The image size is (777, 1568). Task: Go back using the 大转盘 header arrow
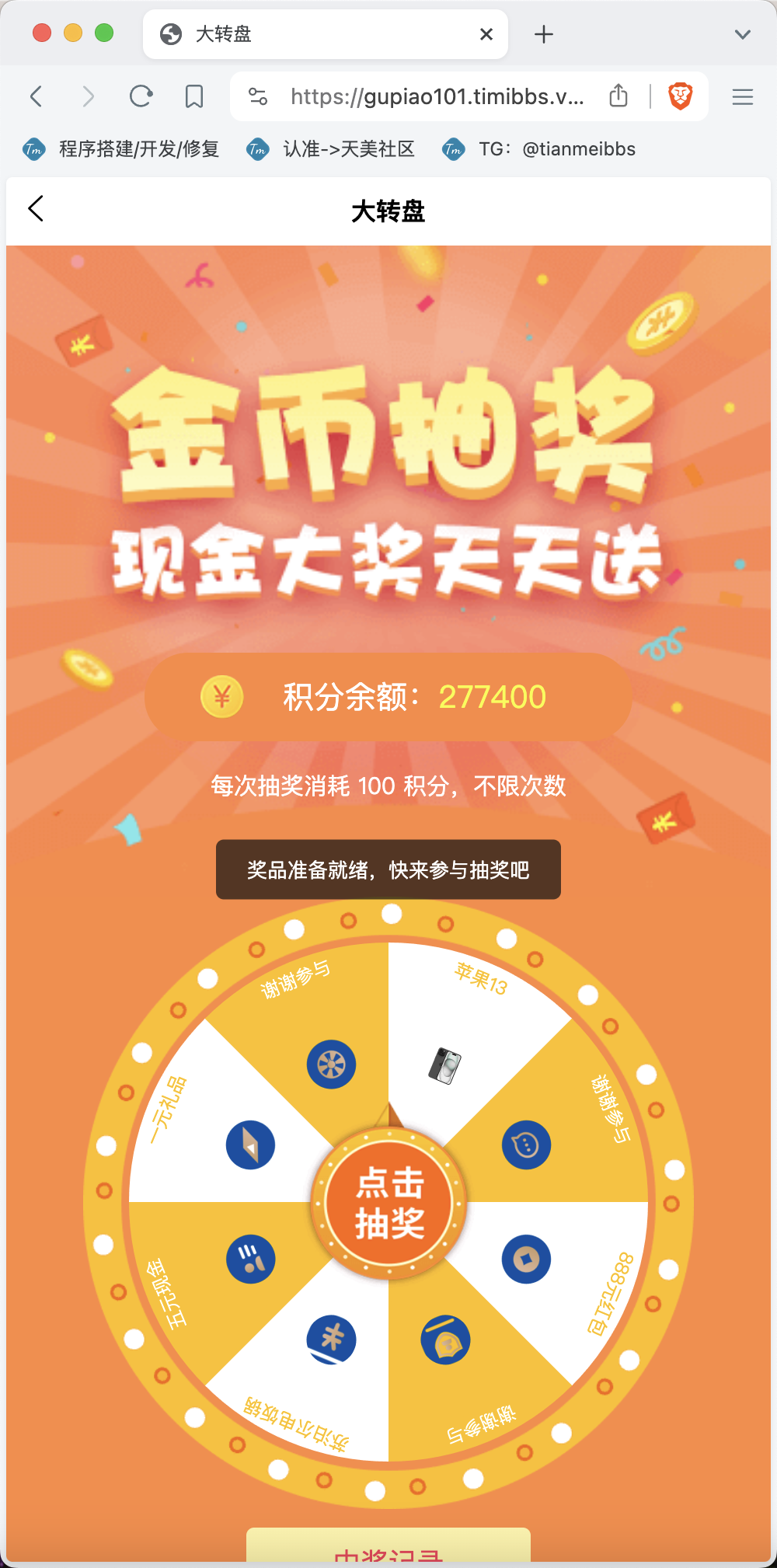point(36,208)
